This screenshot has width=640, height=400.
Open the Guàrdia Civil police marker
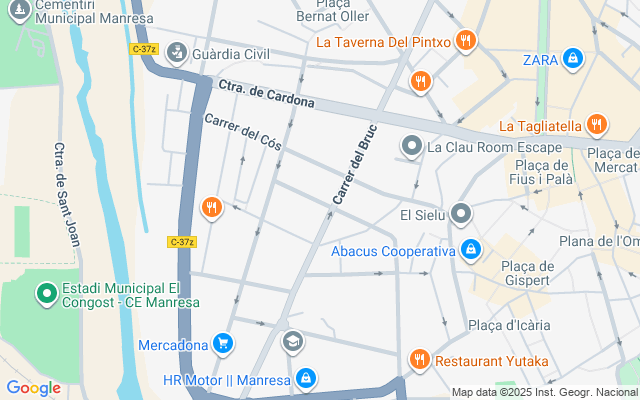click(x=176, y=52)
